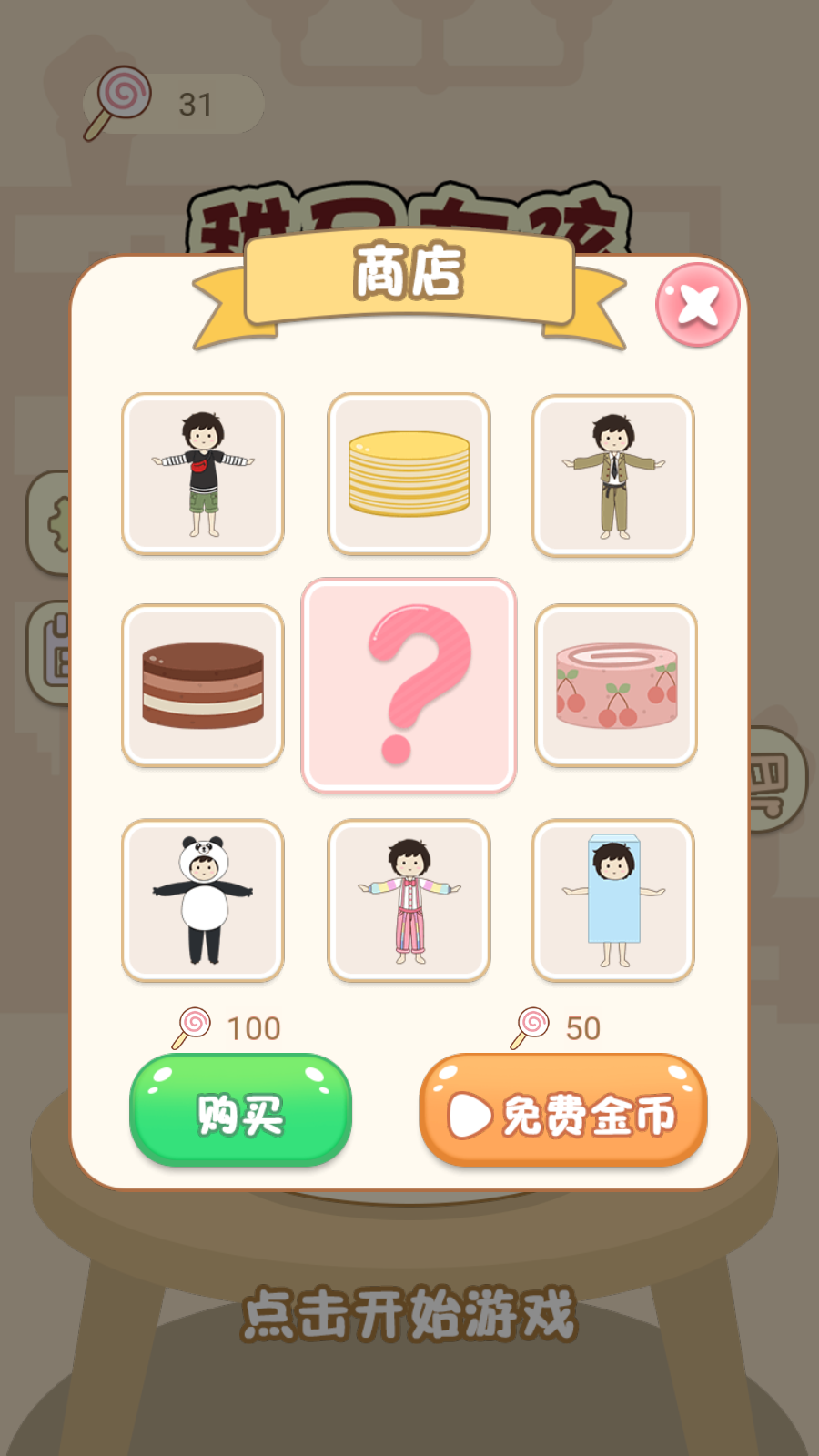Select the rainbow striped clown outfit
Image resolution: width=819 pixels, height=1456 pixels.
pos(409,900)
